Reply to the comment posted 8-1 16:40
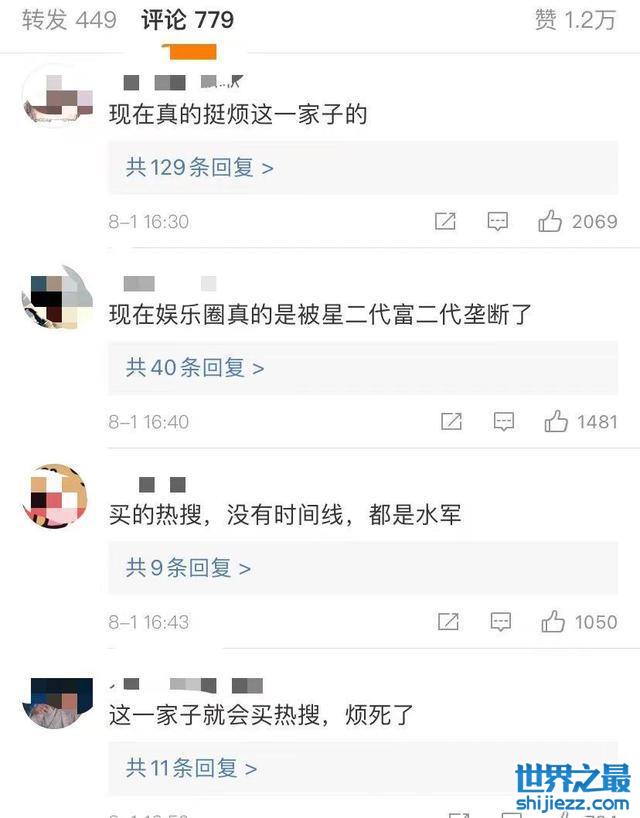Viewport: 640px width, 818px height. tap(503, 422)
